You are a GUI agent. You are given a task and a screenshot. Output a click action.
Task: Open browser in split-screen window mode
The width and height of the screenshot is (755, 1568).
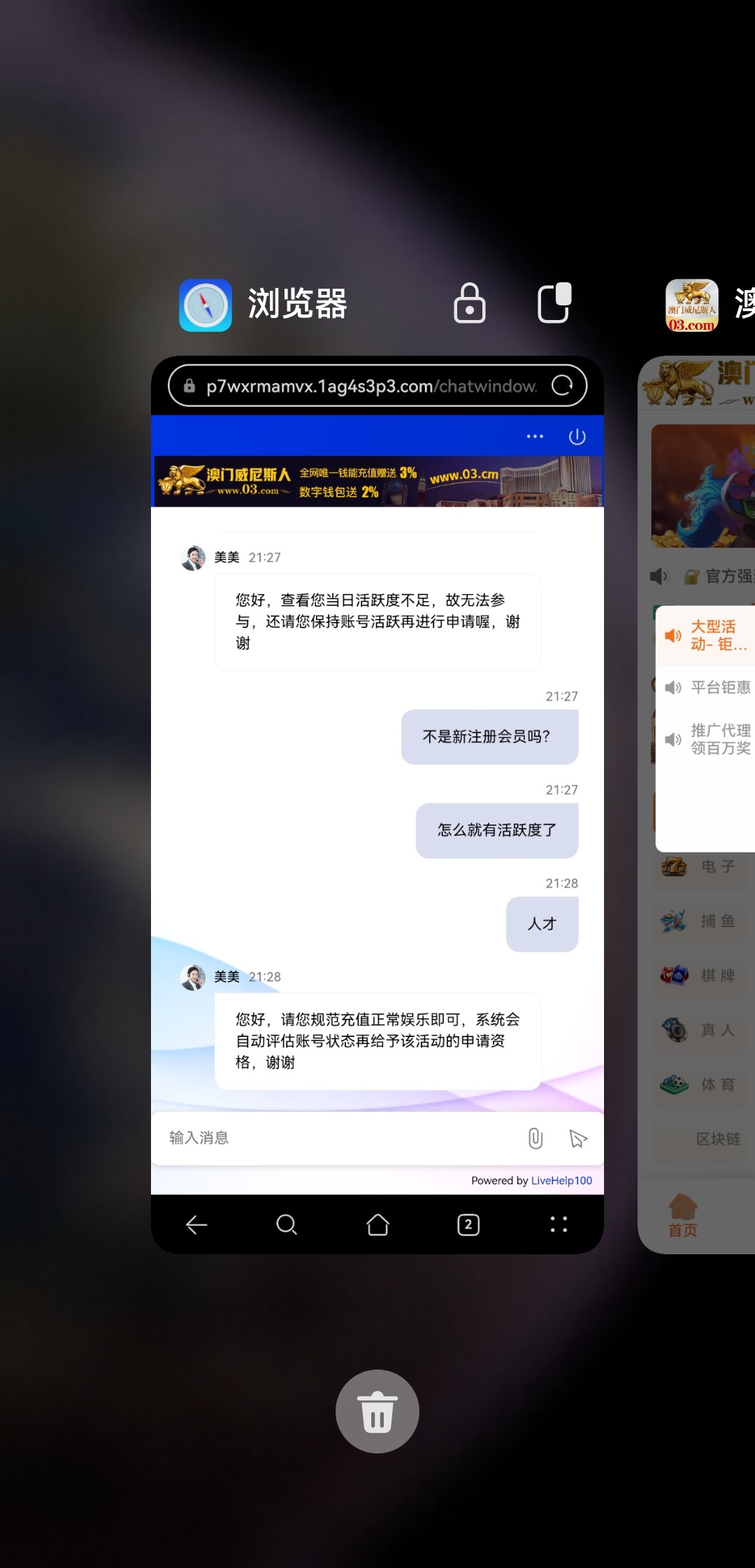point(554,303)
